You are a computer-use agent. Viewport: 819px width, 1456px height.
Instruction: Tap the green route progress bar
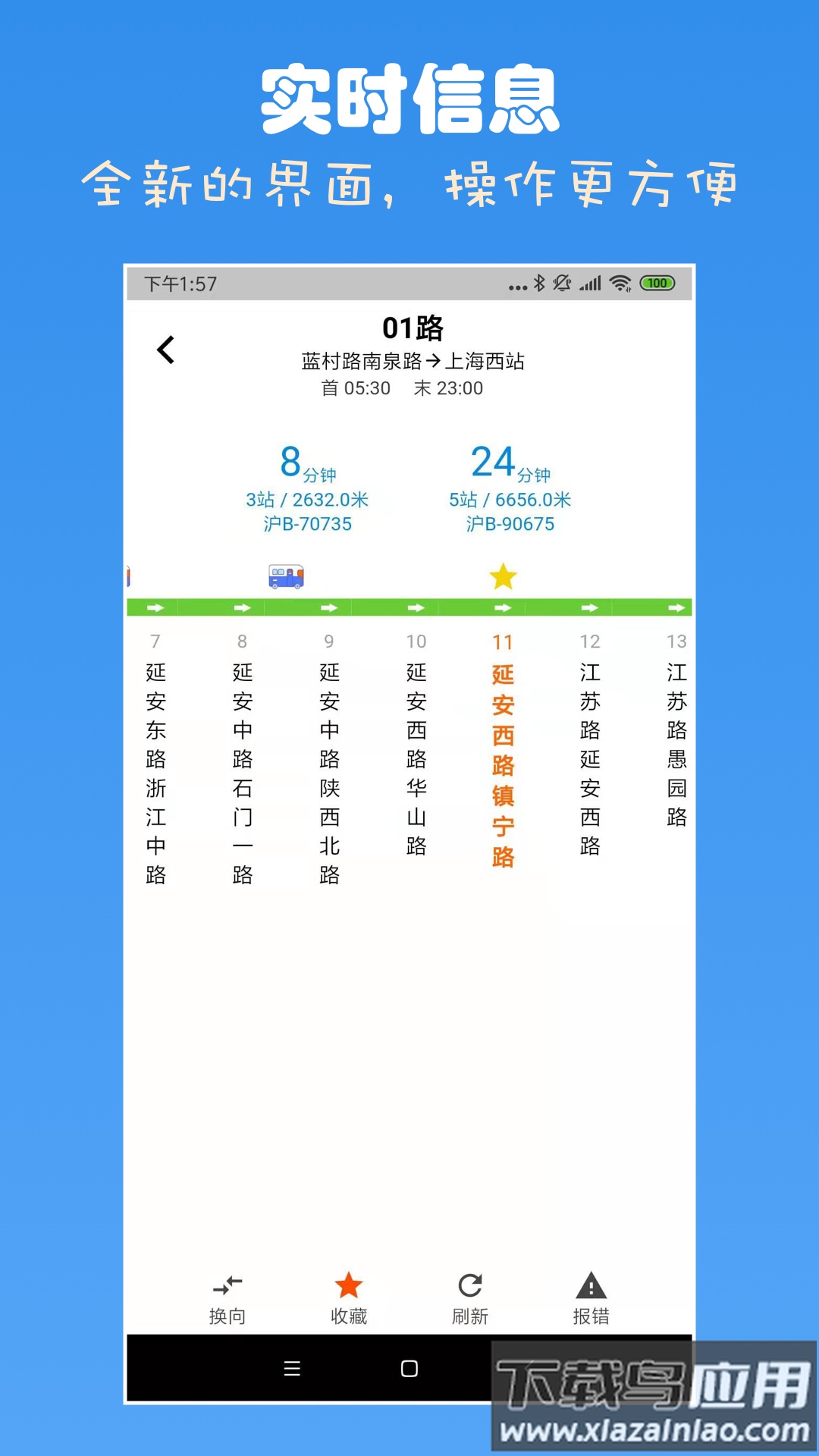coord(409,607)
